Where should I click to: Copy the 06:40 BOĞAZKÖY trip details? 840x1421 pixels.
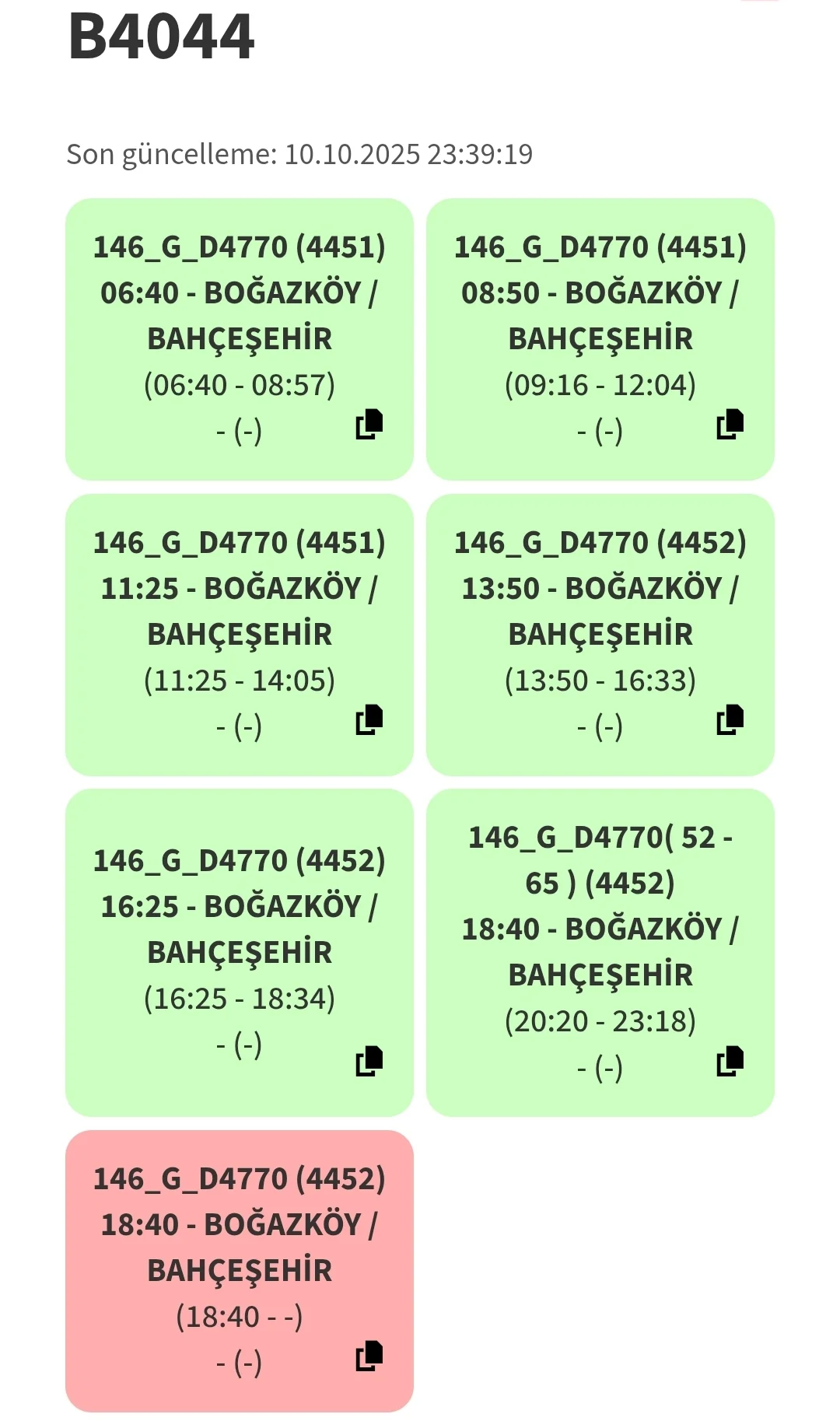click(369, 424)
